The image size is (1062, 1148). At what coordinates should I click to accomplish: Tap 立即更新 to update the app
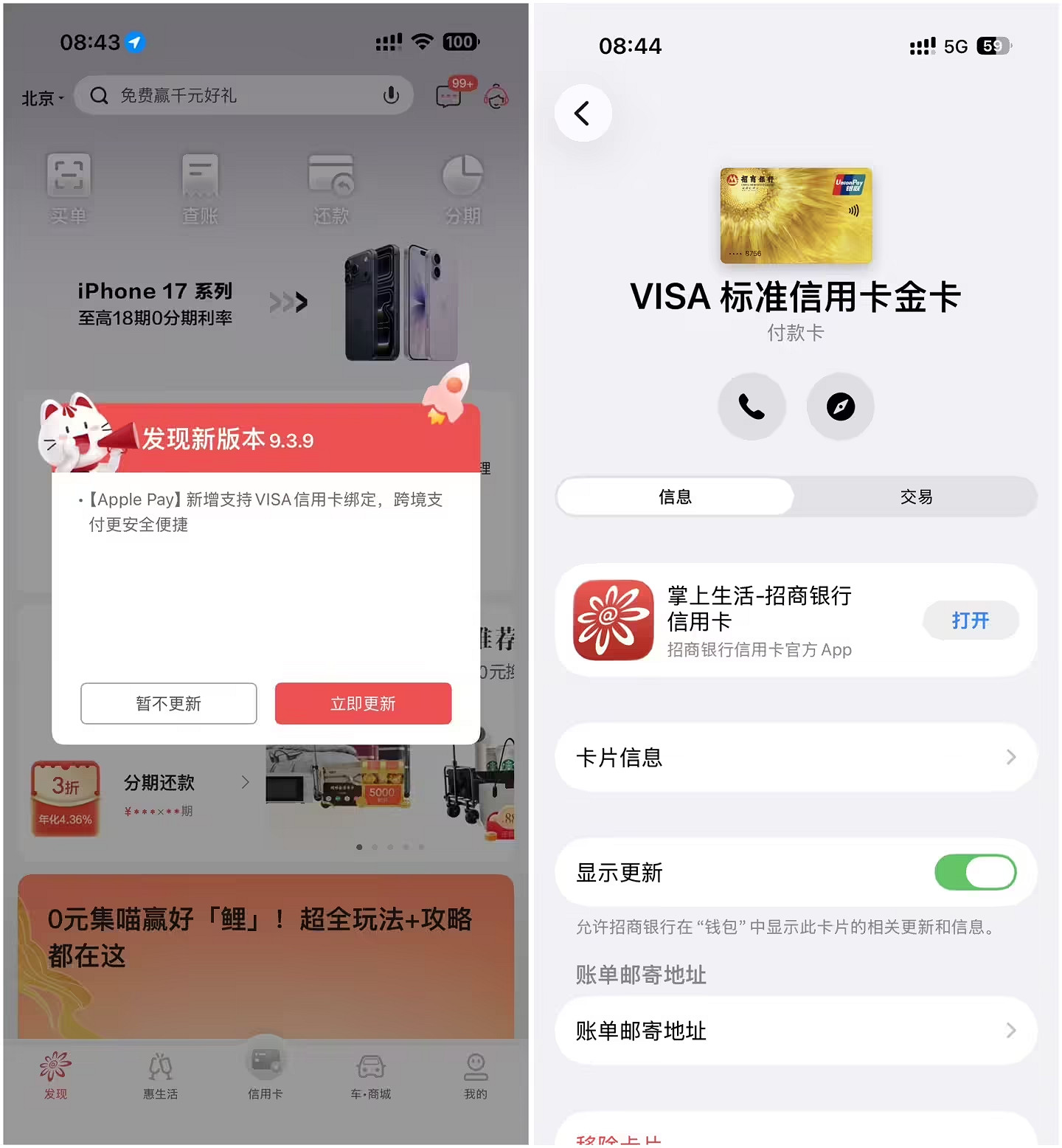click(362, 703)
